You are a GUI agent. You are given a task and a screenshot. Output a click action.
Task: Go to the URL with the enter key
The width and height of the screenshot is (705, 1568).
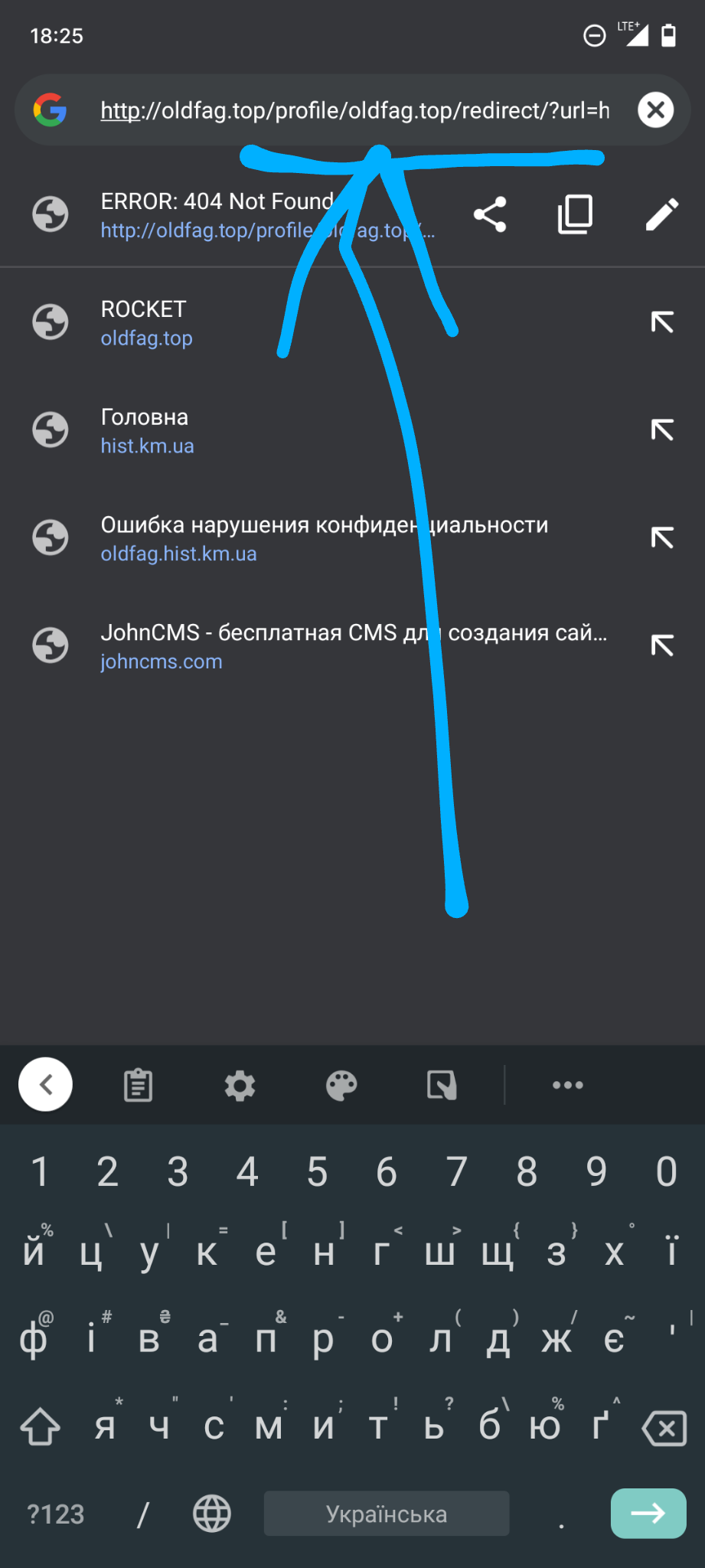pos(648,1513)
